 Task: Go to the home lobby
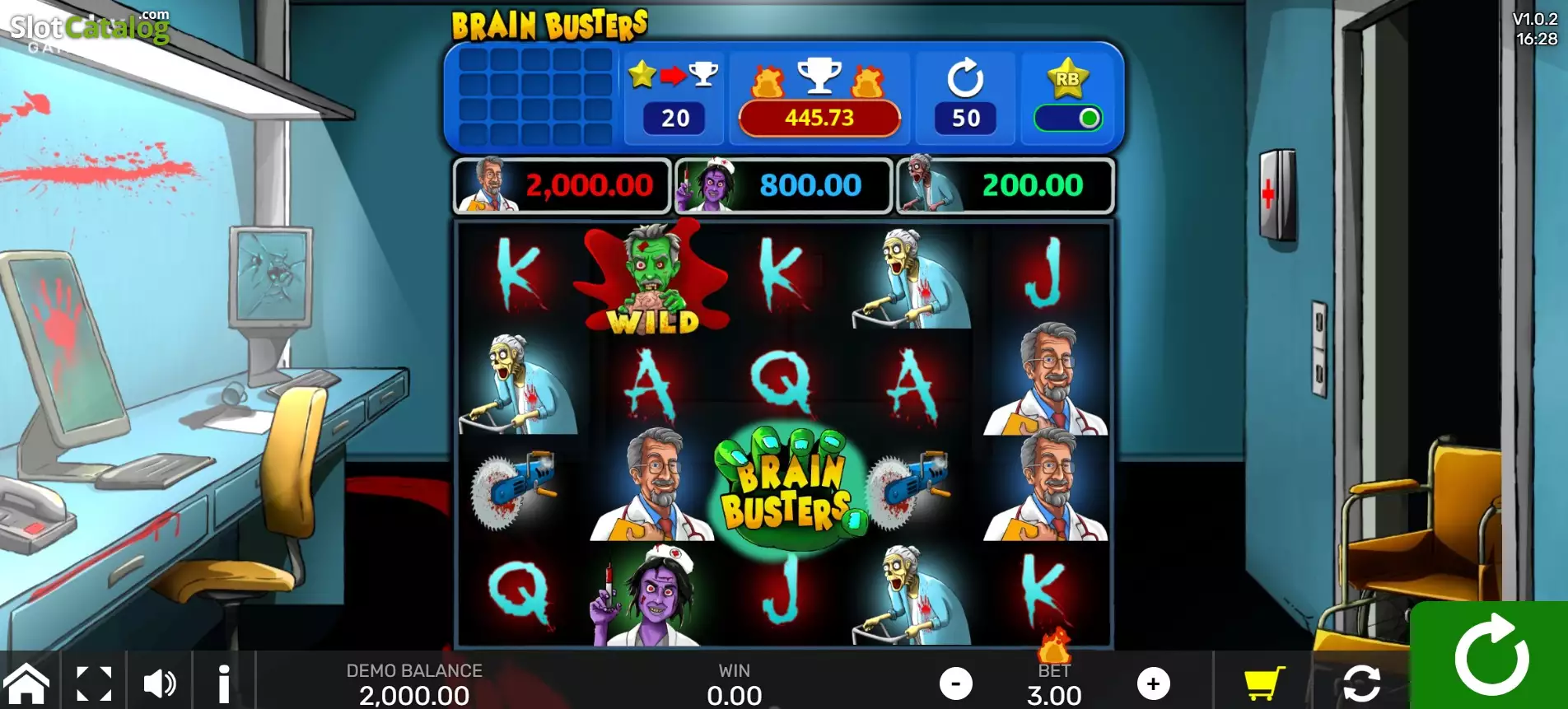pyautogui.click(x=27, y=683)
